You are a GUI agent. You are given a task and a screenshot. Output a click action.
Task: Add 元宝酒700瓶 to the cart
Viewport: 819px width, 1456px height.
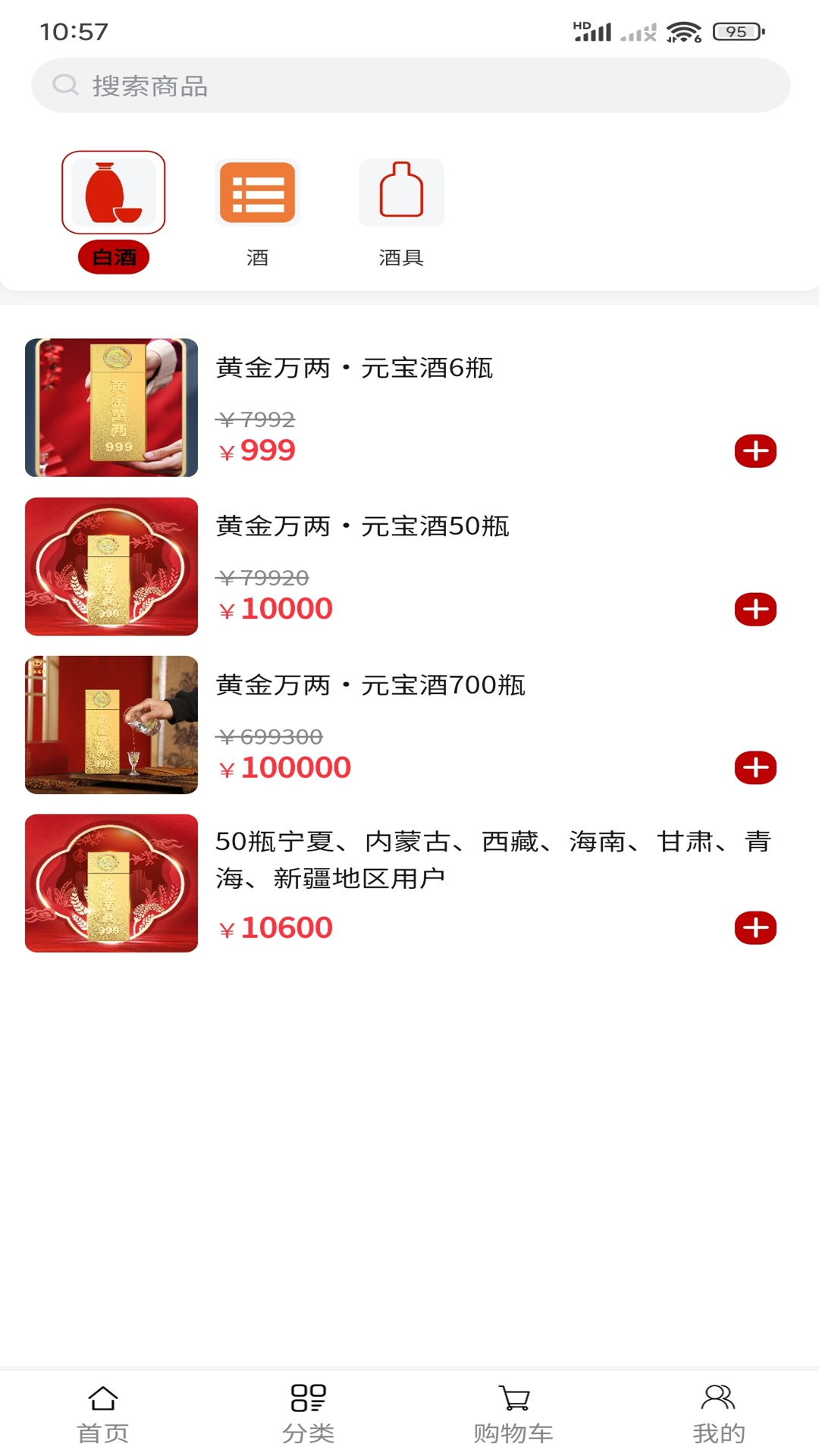(x=755, y=768)
